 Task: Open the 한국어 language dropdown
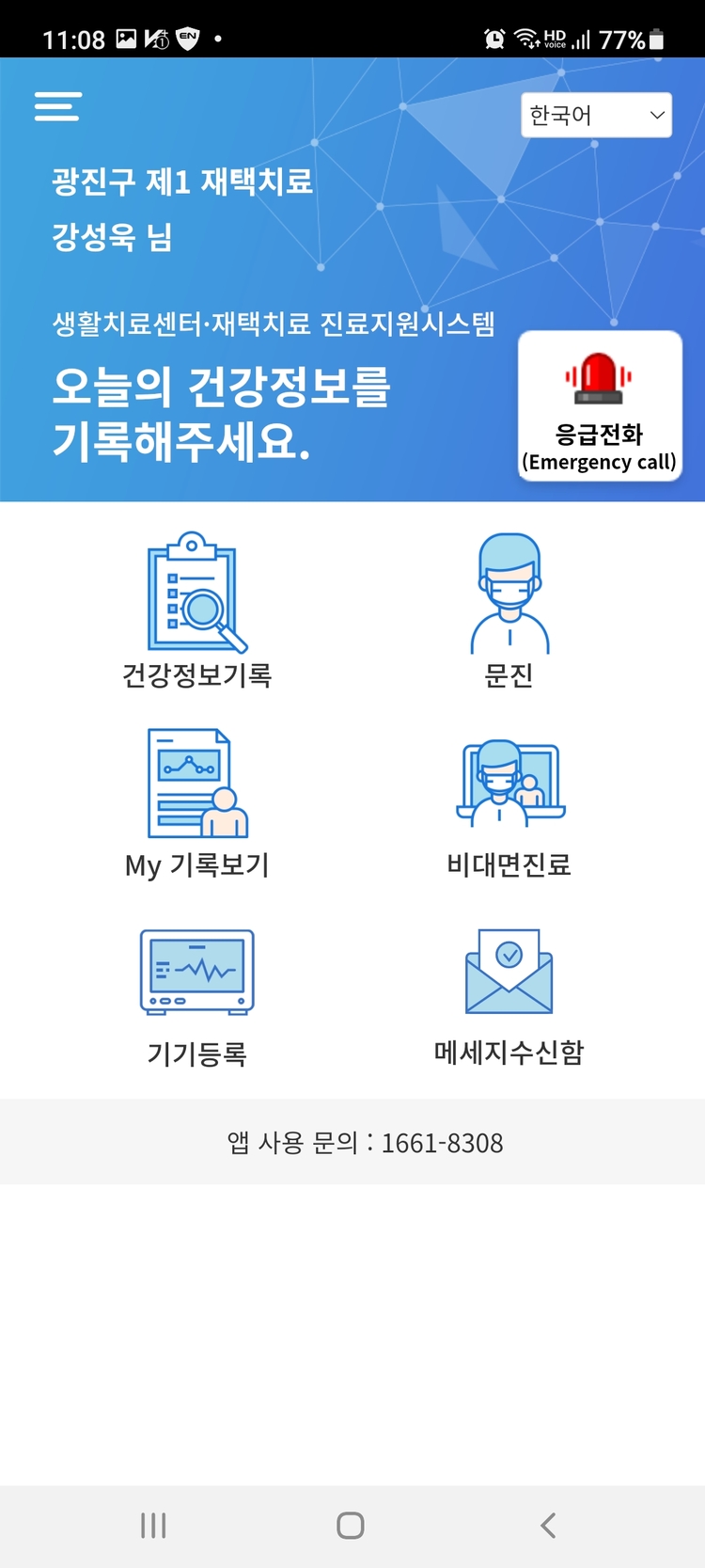[x=596, y=115]
